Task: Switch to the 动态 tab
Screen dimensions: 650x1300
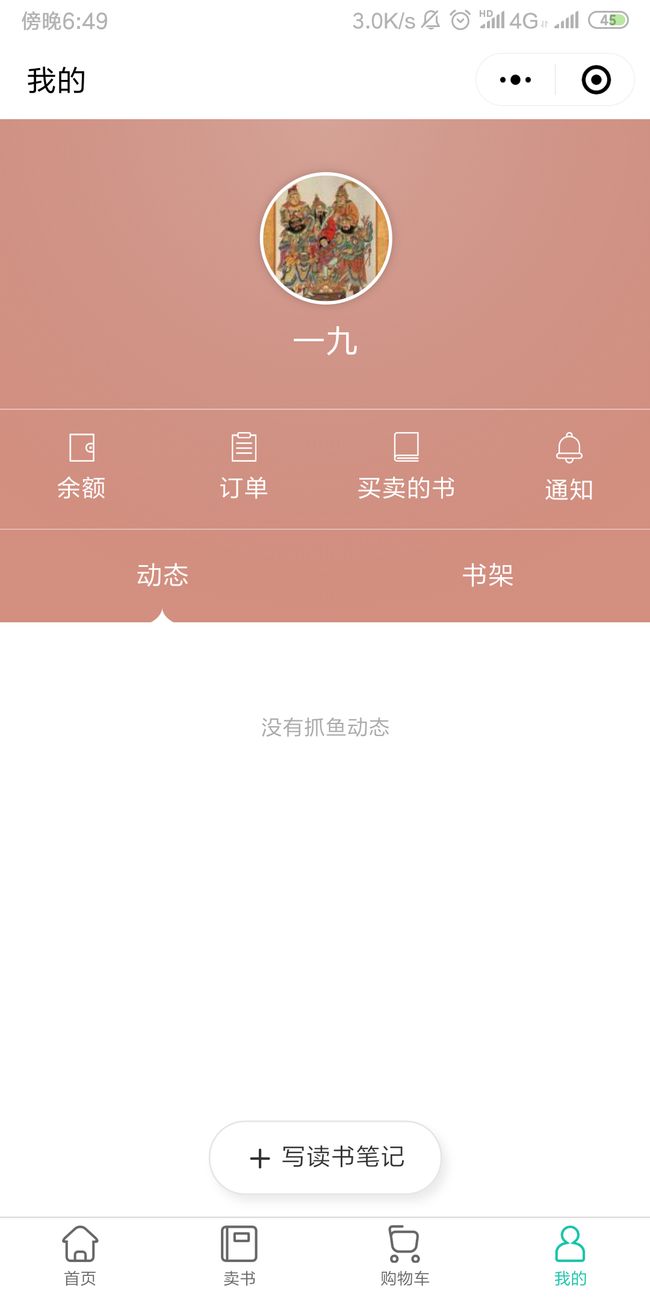Action: coord(162,575)
